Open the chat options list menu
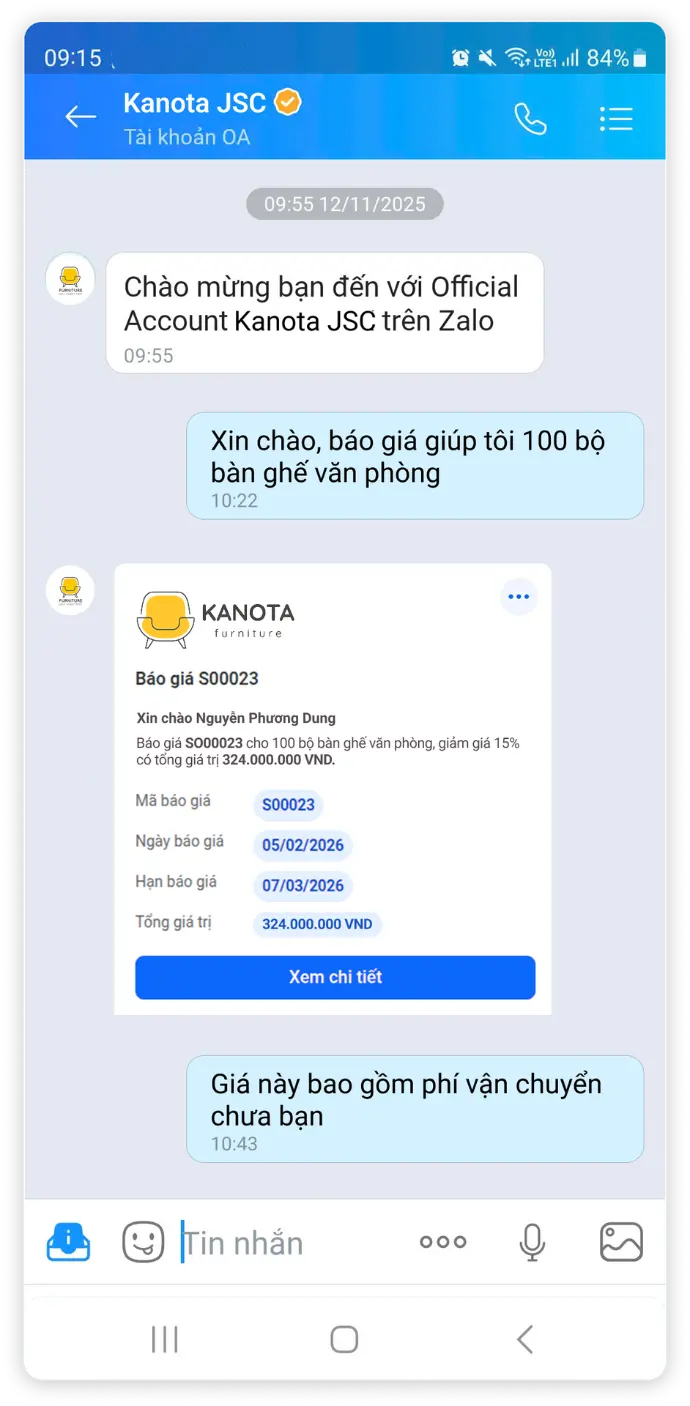Screen dimensions: 690x1406 (x=616, y=119)
